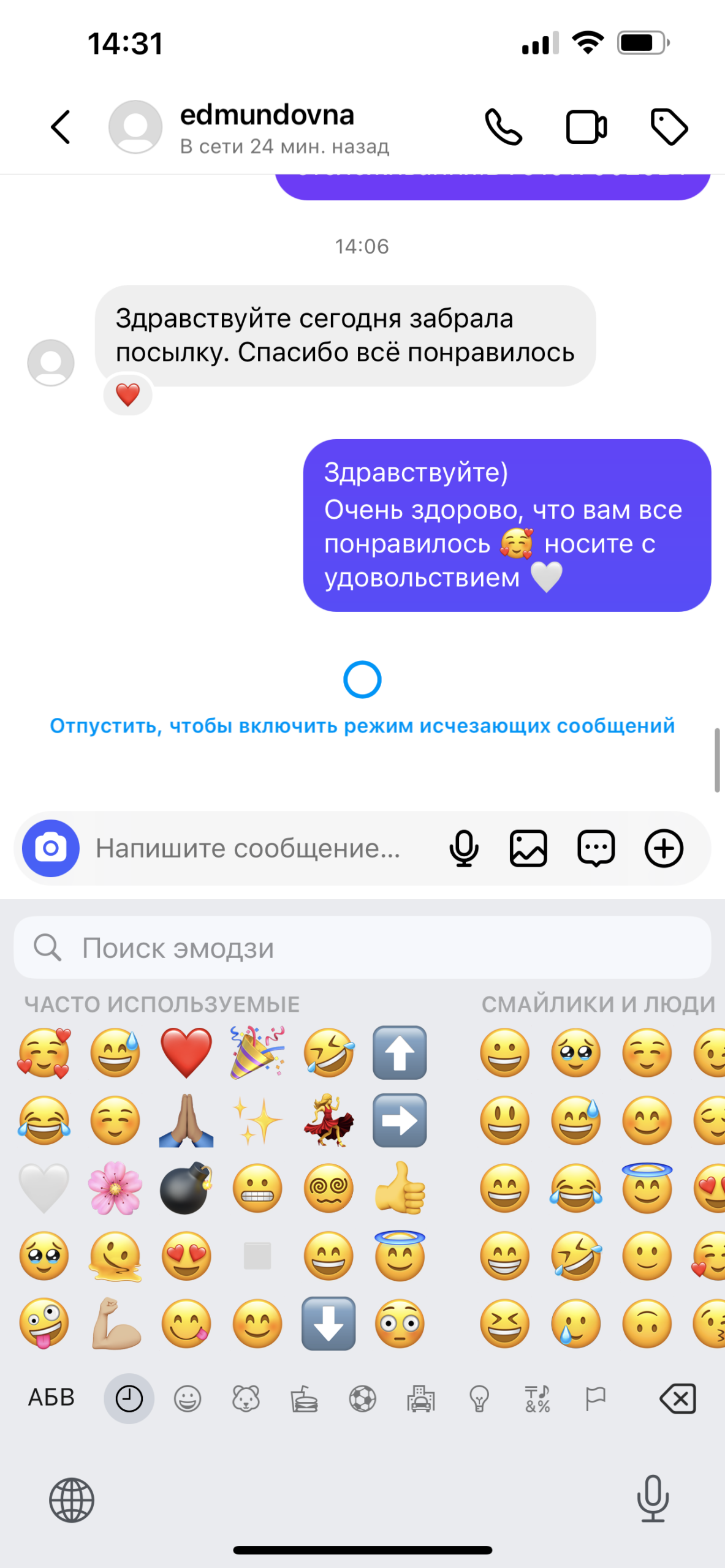
Task: Insert the party popper emoji
Action: coord(257,1053)
